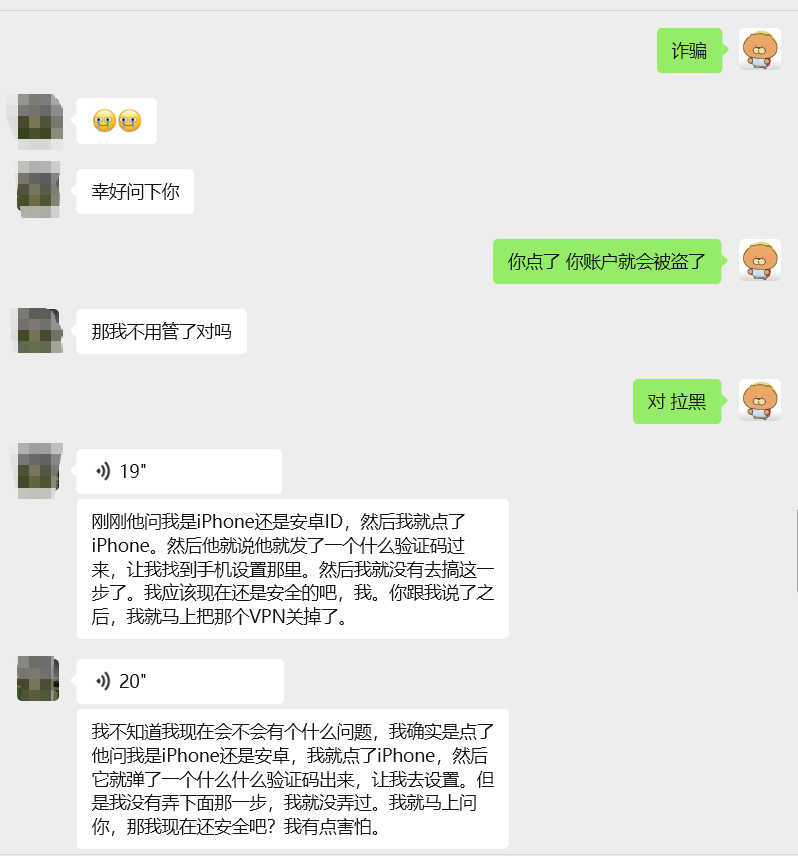Select the 对 拉黑 green bubble
This screenshot has width=798, height=856.
tap(677, 401)
